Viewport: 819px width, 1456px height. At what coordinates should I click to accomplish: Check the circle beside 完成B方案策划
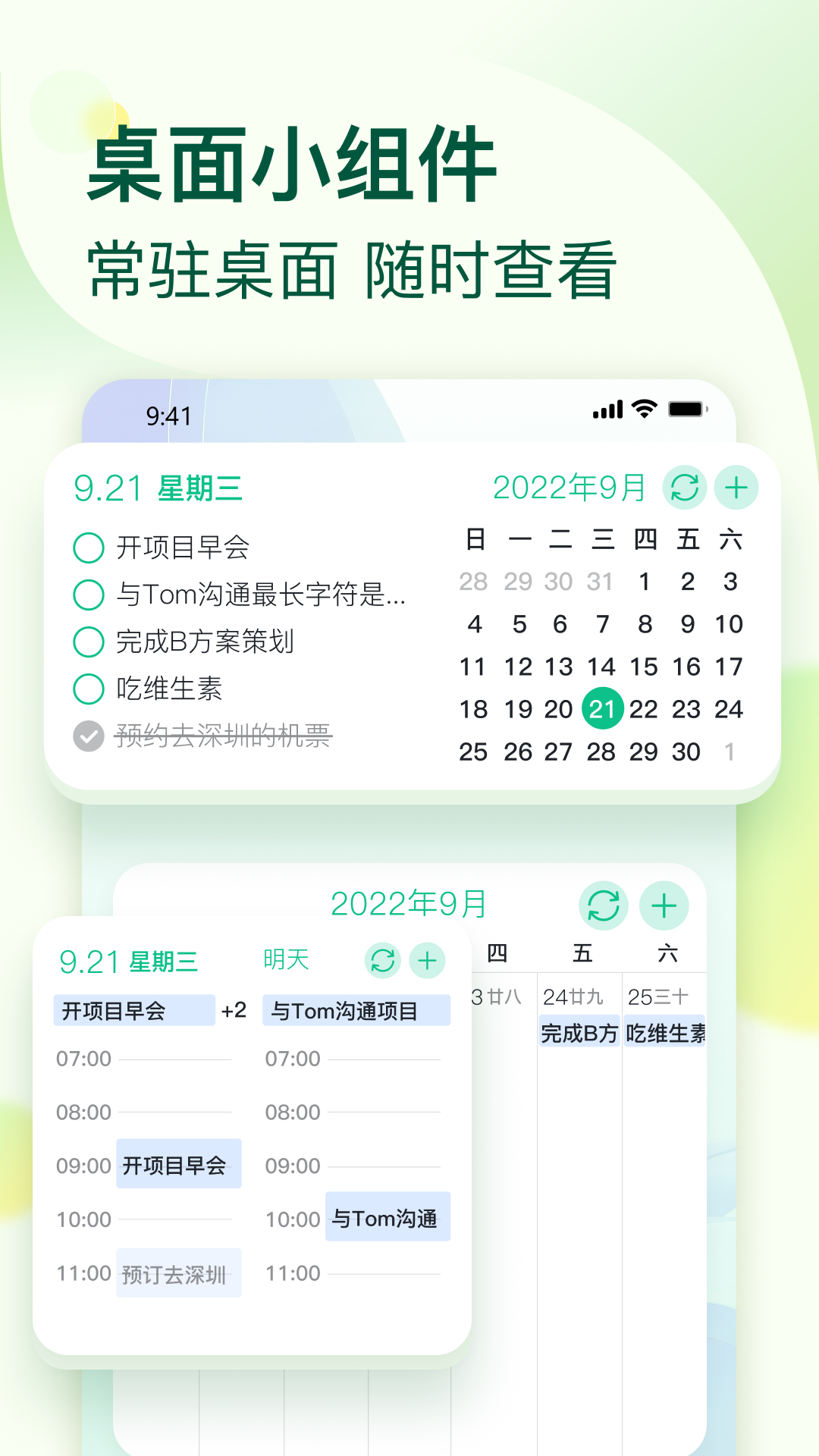pos(89,641)
